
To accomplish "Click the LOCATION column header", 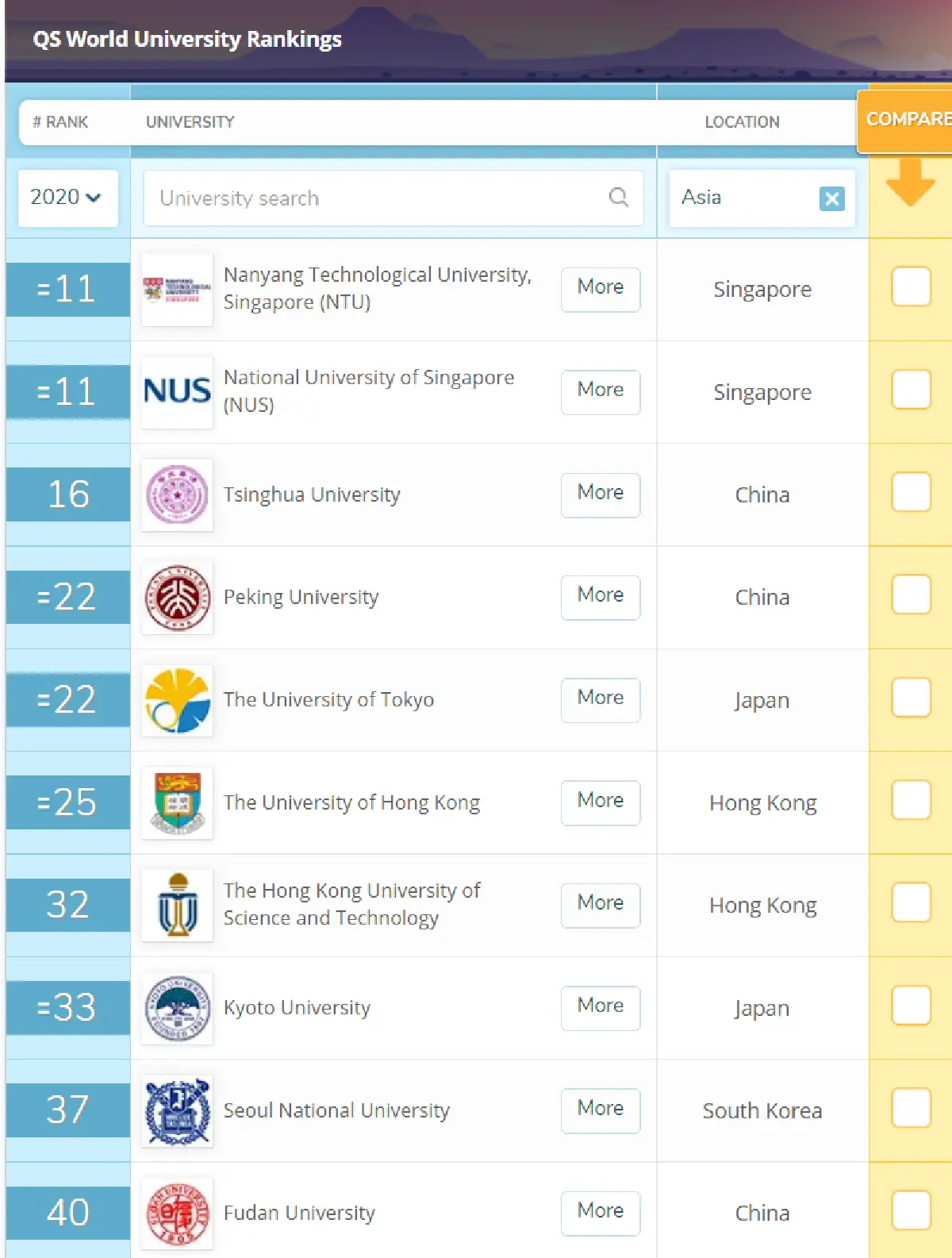I will 742,121.
